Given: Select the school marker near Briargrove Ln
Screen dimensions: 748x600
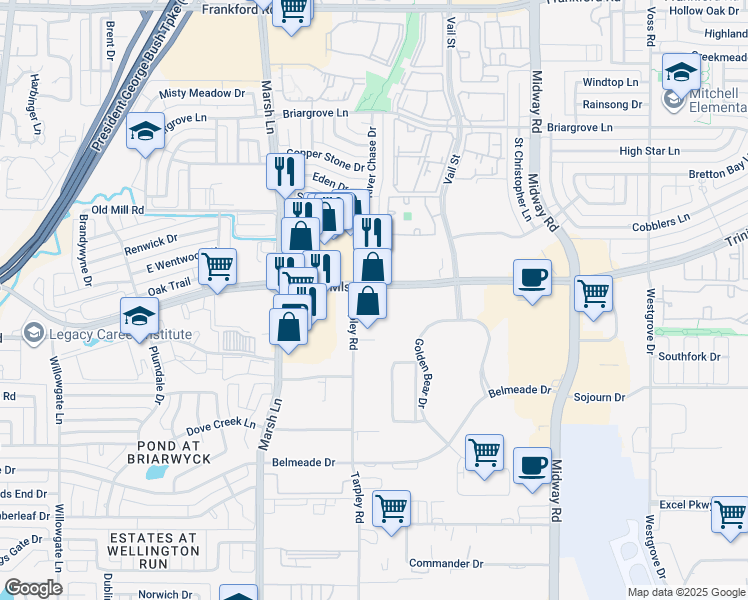Looking at the screenshot, I should pos(146,133).
